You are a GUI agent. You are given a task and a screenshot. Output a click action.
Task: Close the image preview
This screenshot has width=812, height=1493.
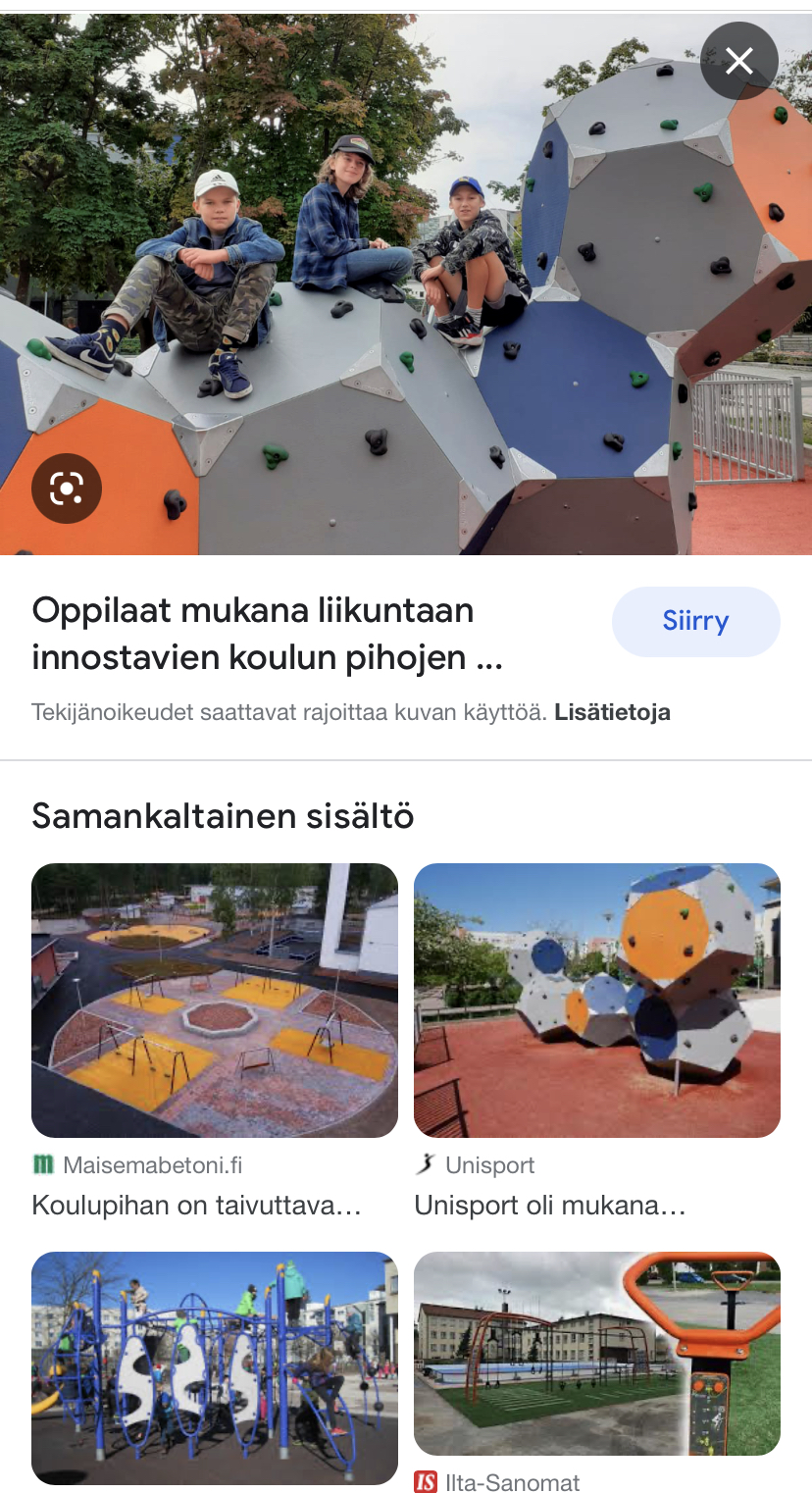click(738, 62)
